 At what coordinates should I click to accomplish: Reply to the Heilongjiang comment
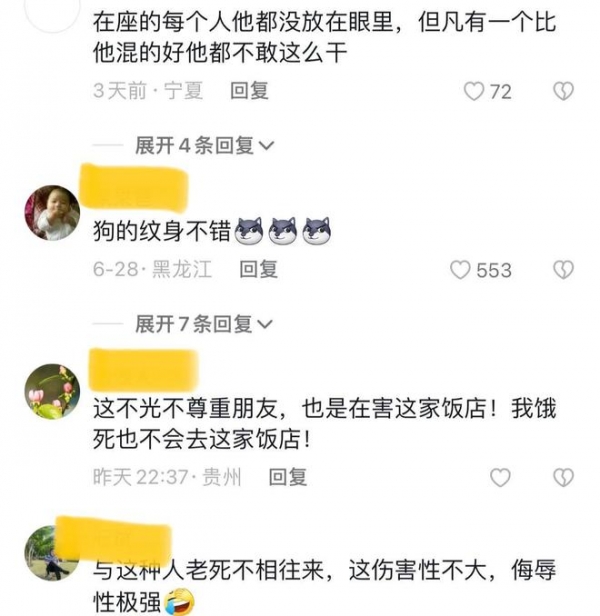click(258, 270)
